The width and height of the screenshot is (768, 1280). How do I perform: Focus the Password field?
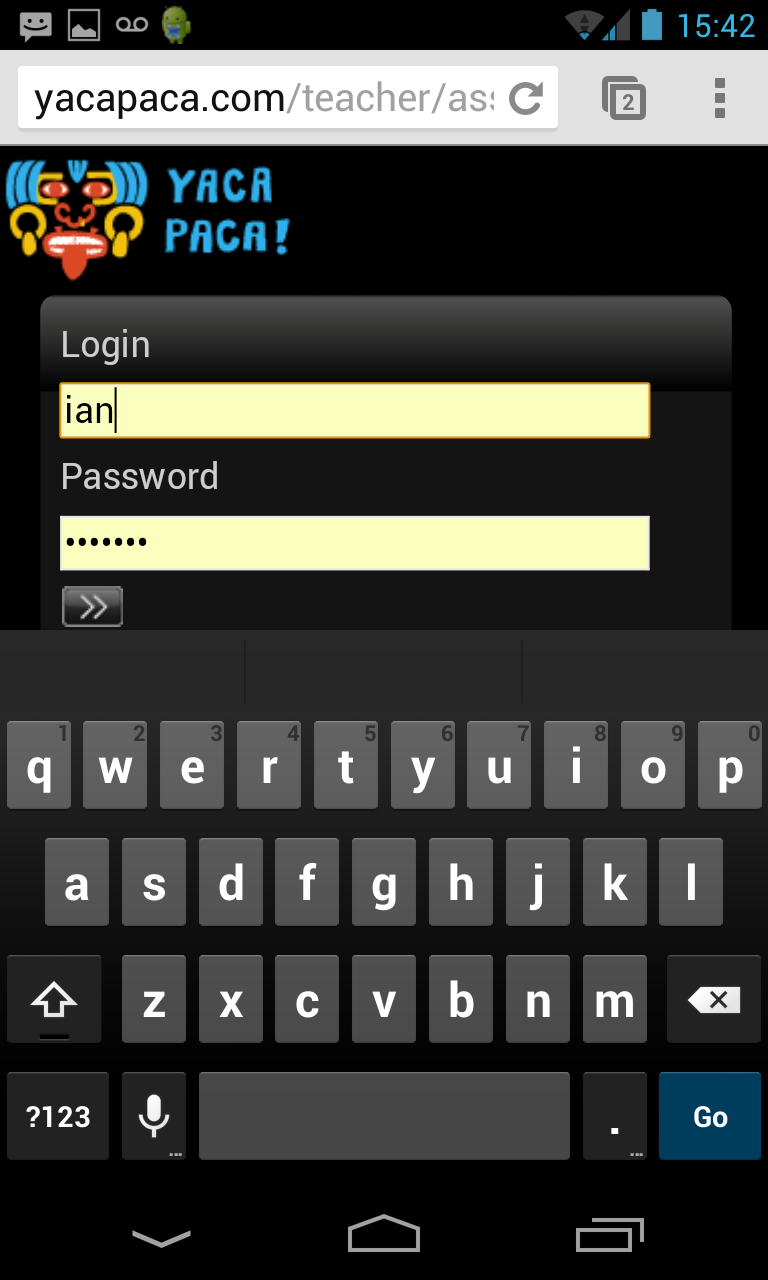coord(354,543)
